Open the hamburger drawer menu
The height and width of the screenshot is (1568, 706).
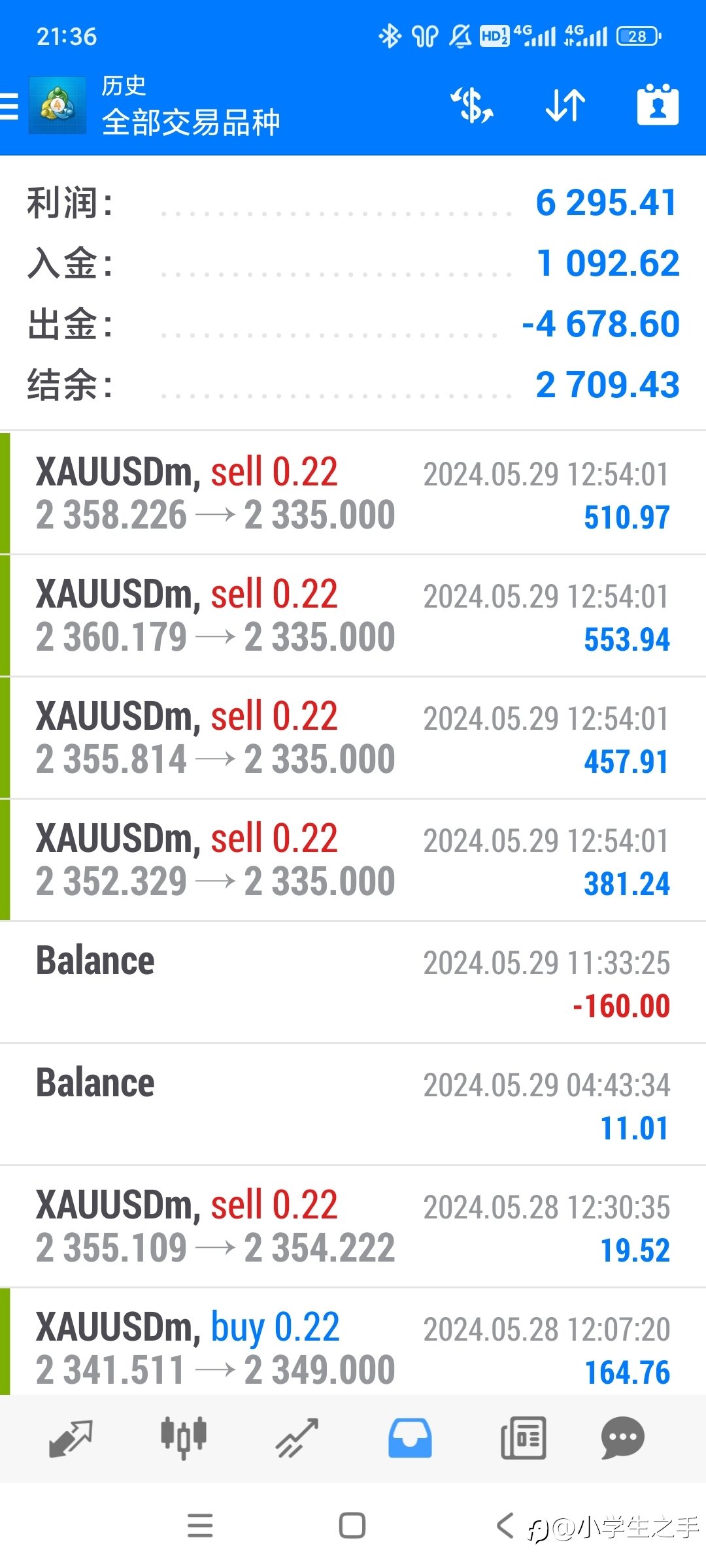coord(10,106)
